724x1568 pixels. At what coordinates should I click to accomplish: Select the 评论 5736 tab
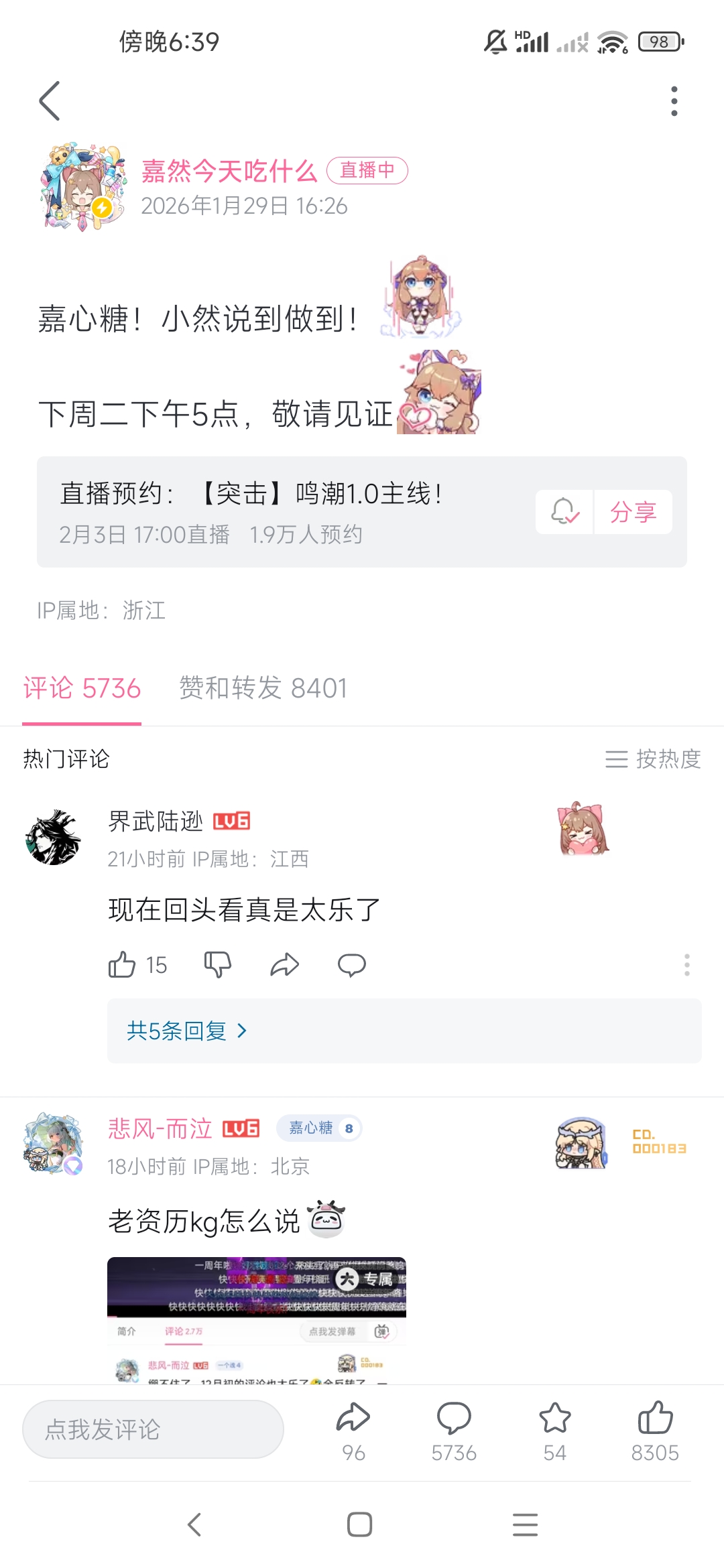point(82,688)
